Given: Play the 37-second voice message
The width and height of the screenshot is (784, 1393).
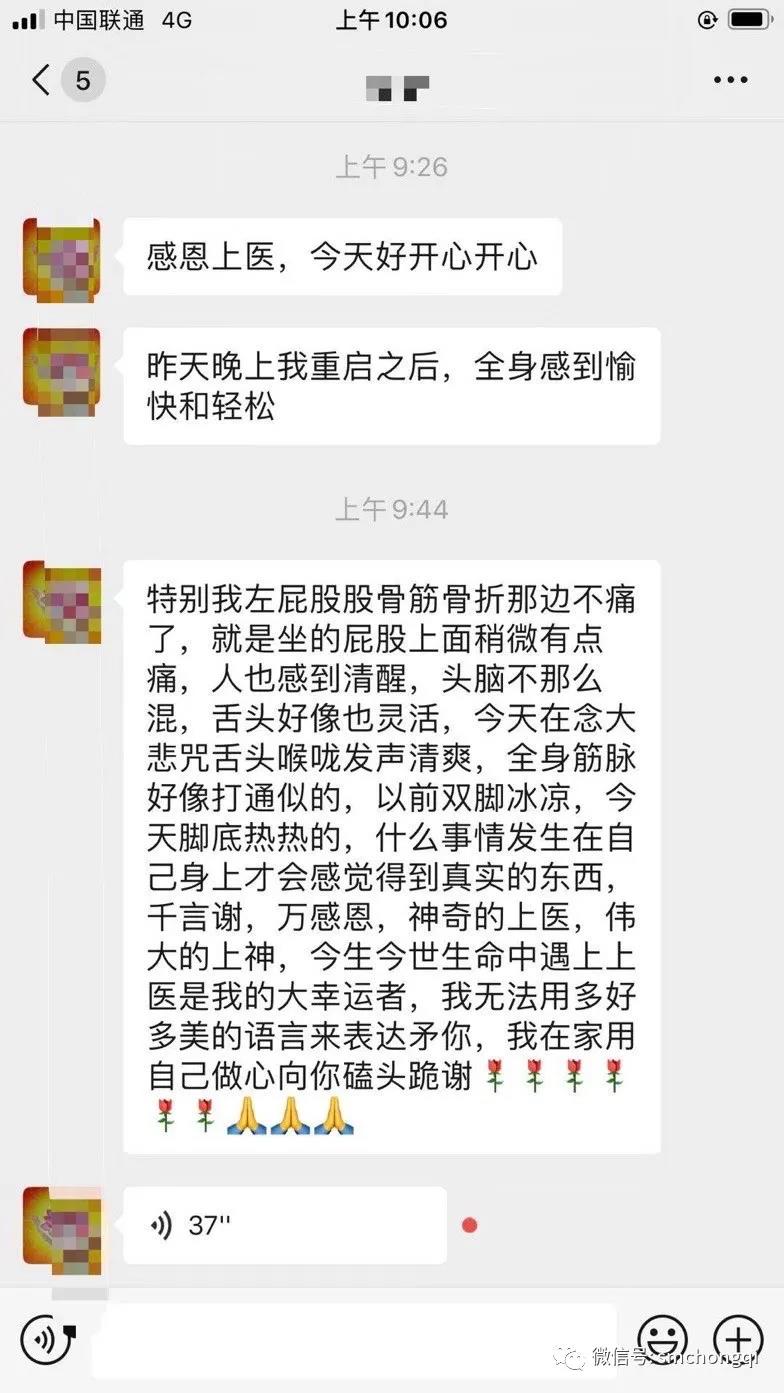Looking at the screenshot, I should (284, 1225).
